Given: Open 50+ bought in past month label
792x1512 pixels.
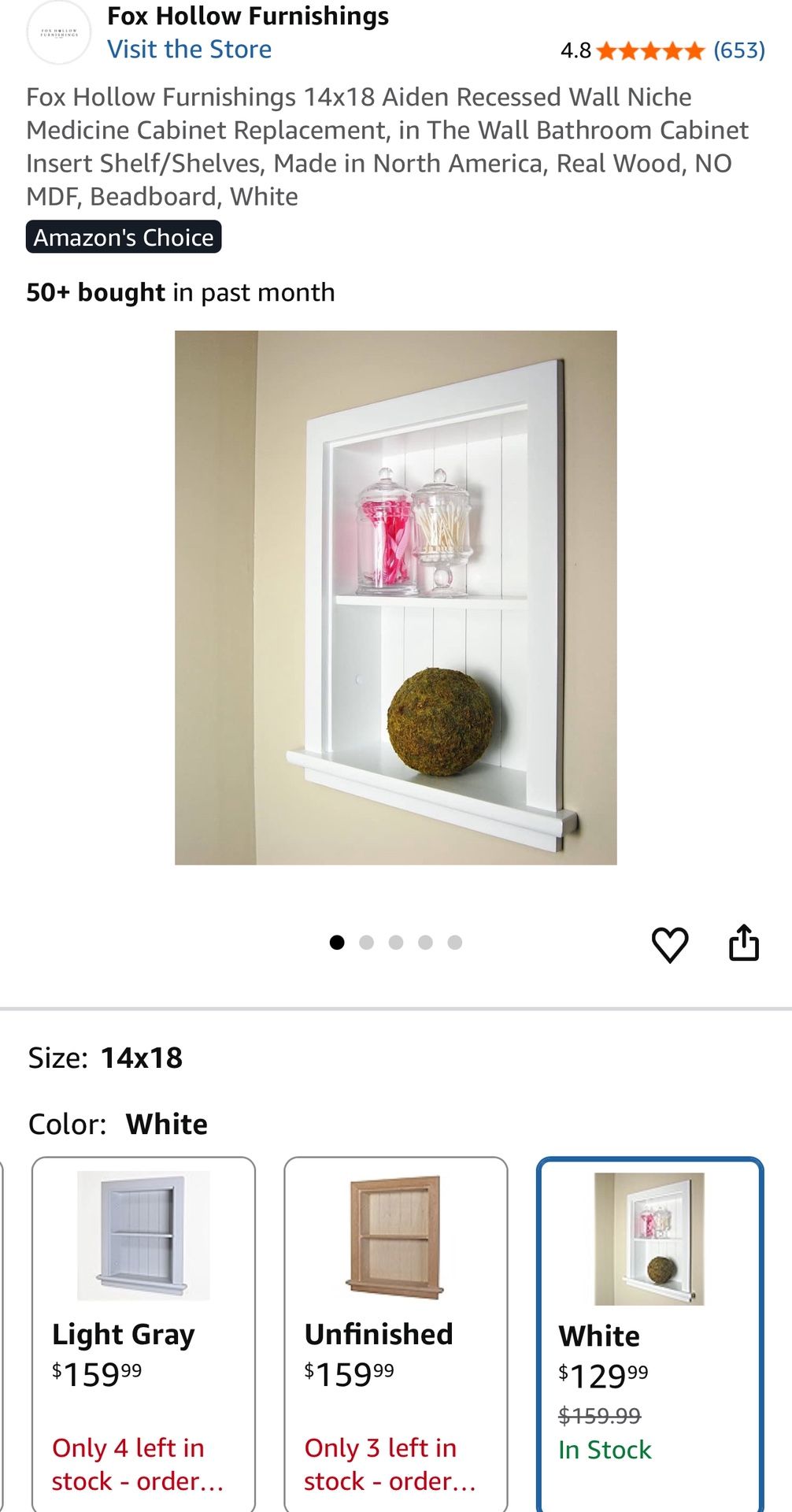Looking at the screenshot, I should (x=179, y=292).
